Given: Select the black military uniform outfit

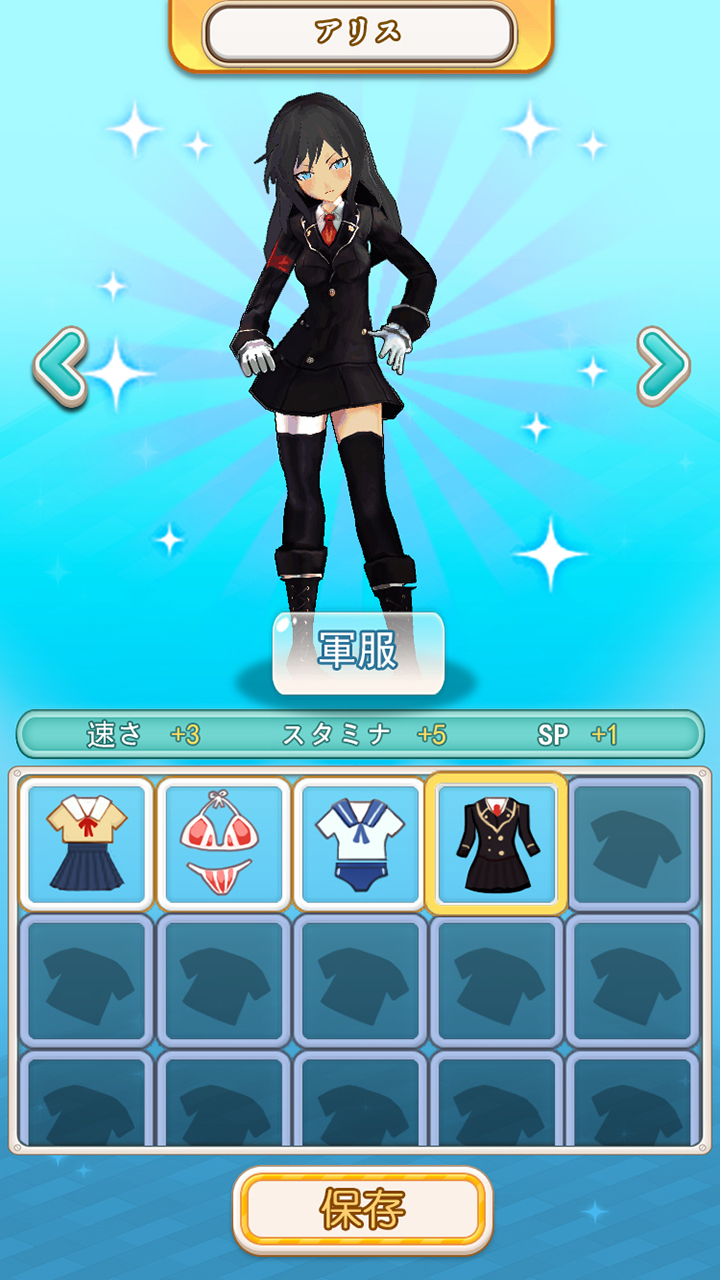Looking at the screenshot, I should [497, 842].
